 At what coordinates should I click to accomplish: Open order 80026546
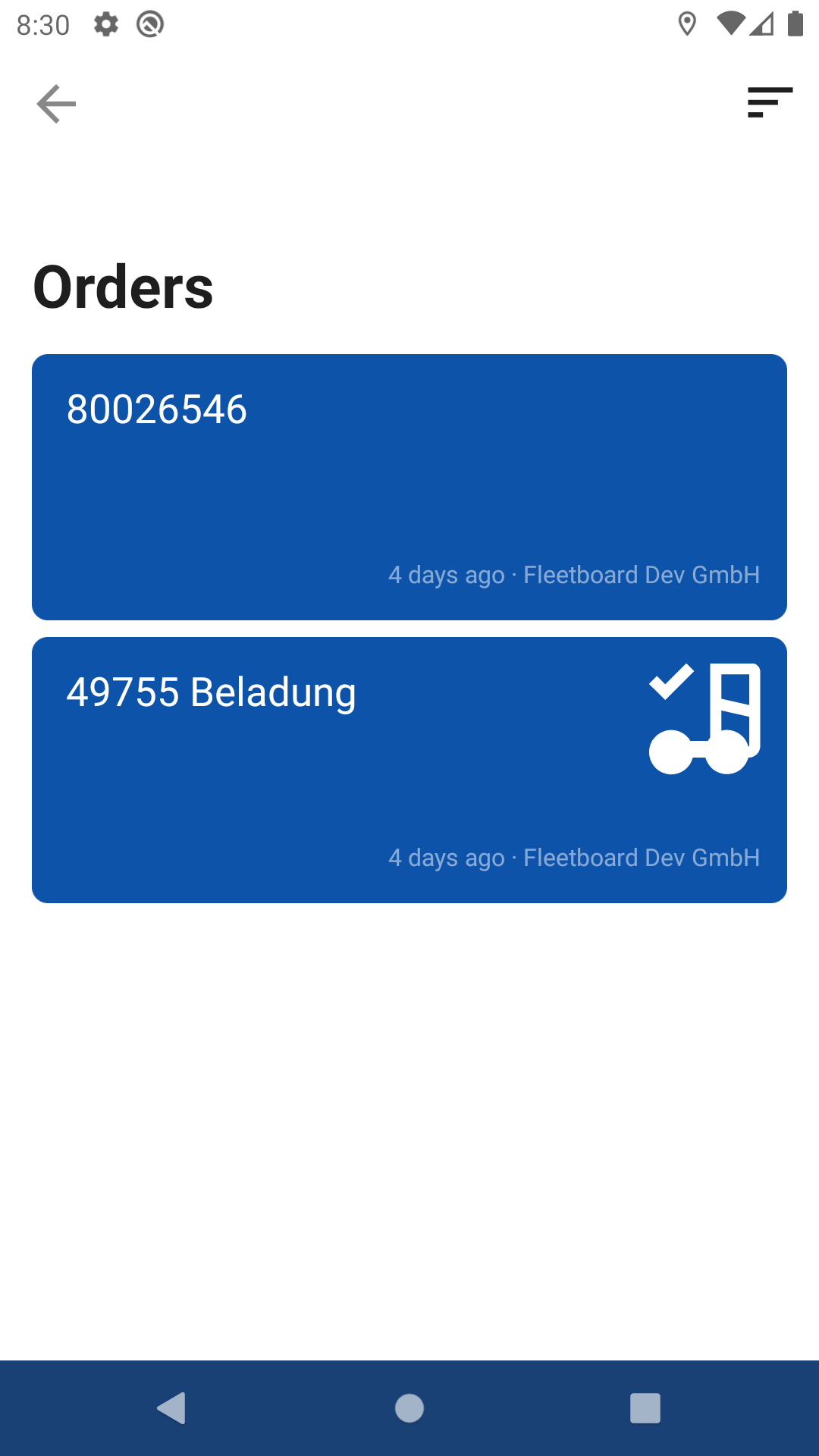coord(409,487)
